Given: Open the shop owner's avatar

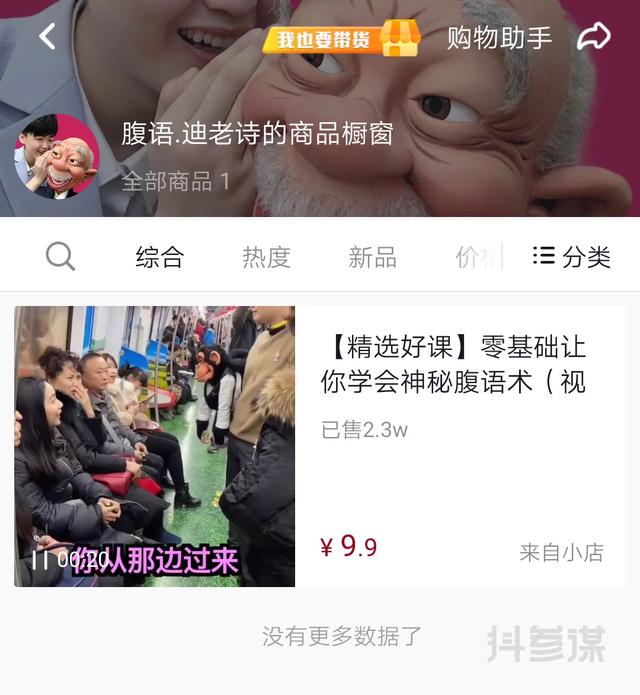Looking at the screenshot, I should click(57, 157).
